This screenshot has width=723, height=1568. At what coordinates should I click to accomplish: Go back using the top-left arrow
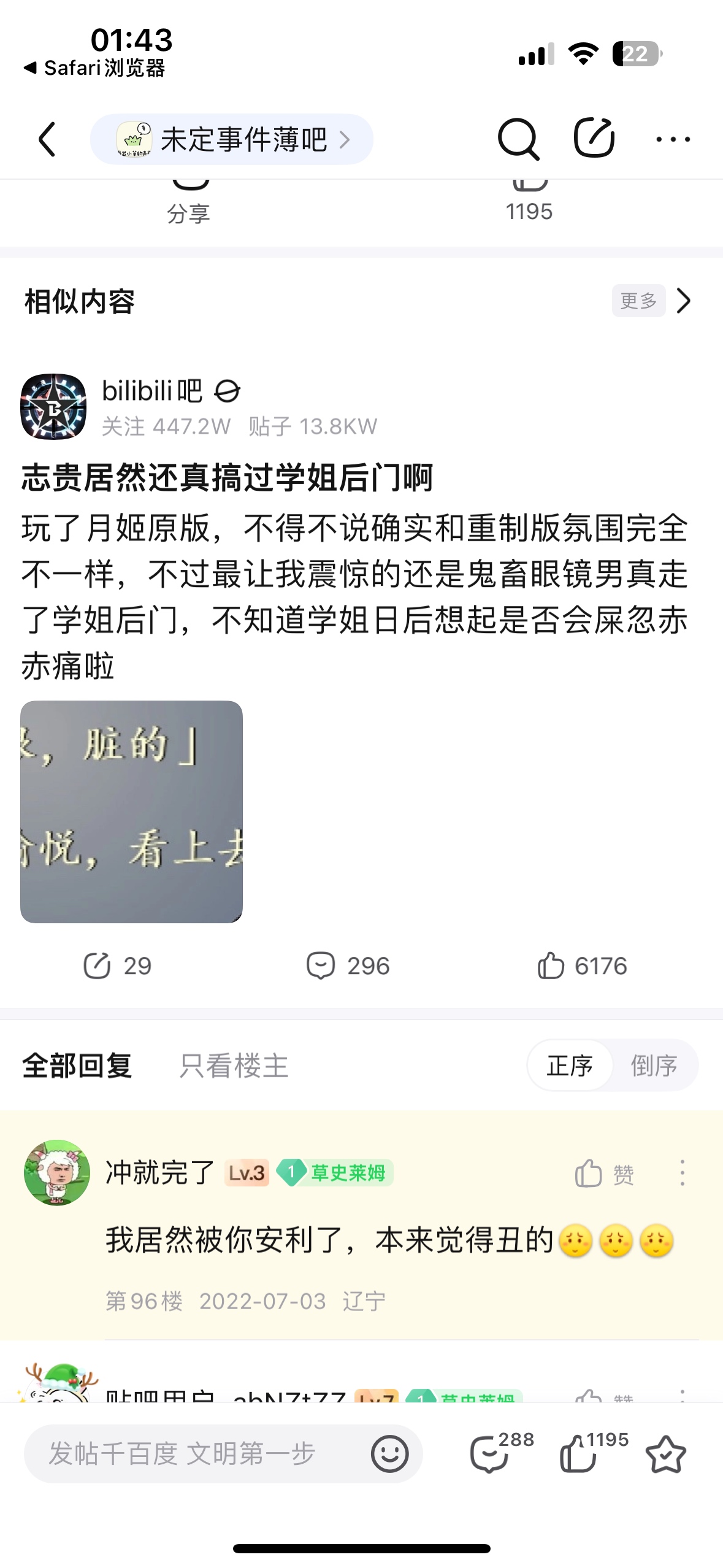point(47,140)
